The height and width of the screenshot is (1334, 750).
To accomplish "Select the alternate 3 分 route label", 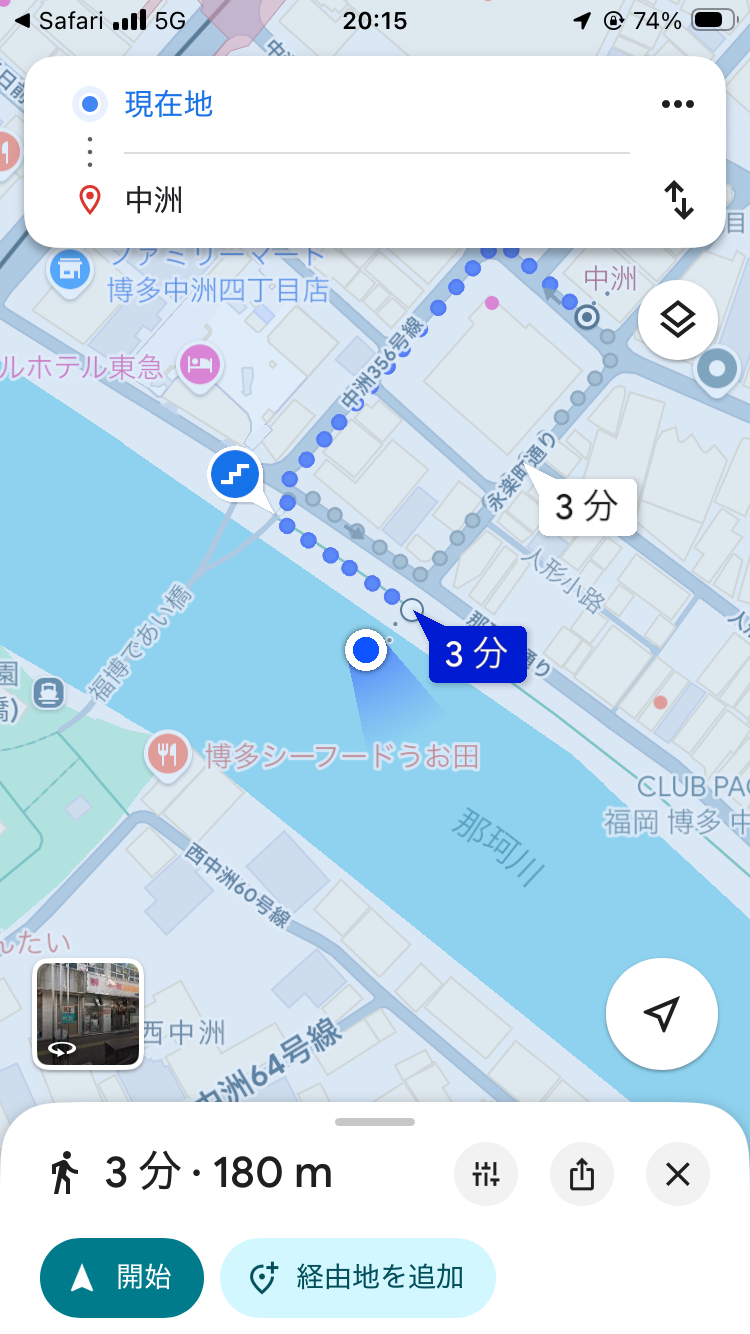I will pyautogui.click(x=587, y=507).
